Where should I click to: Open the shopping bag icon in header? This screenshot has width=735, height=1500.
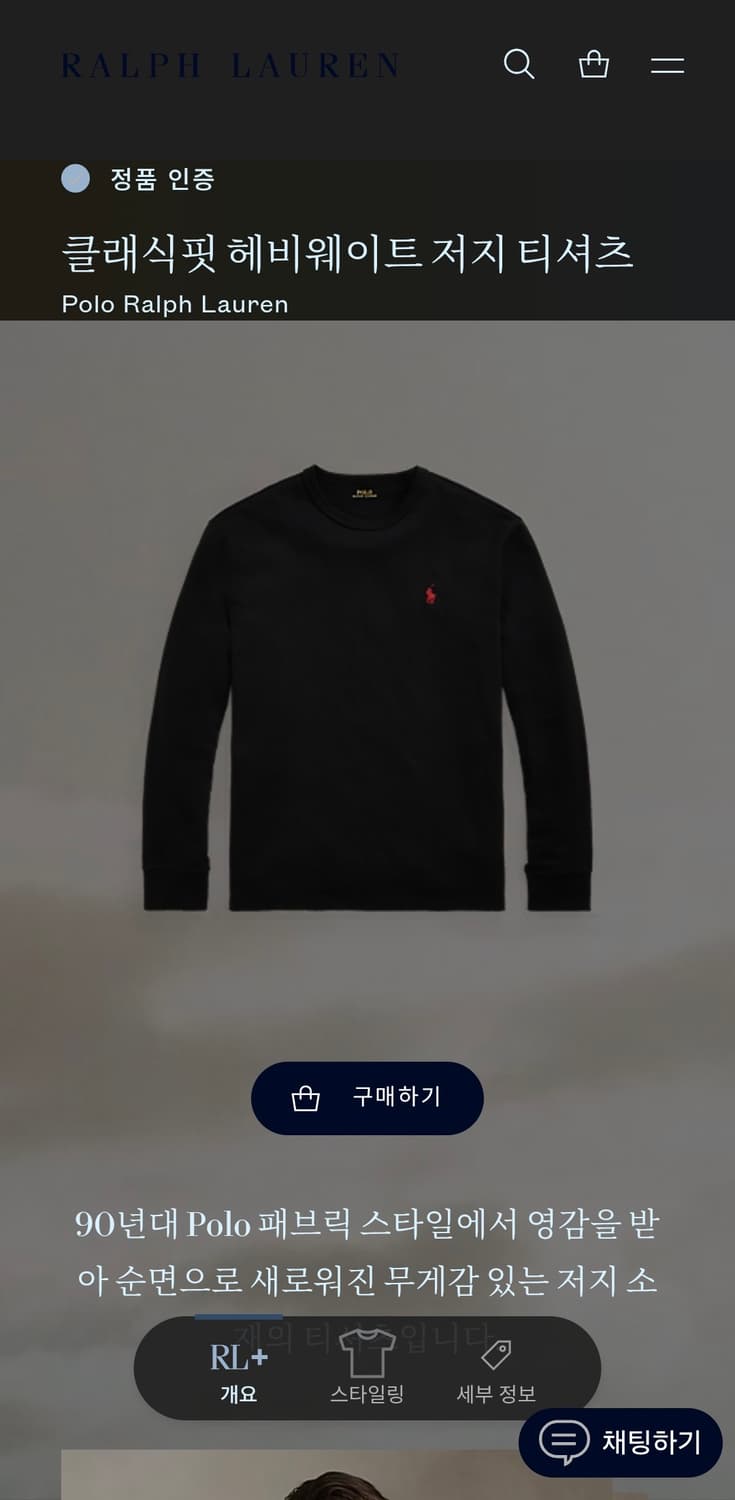click(594, 64)
